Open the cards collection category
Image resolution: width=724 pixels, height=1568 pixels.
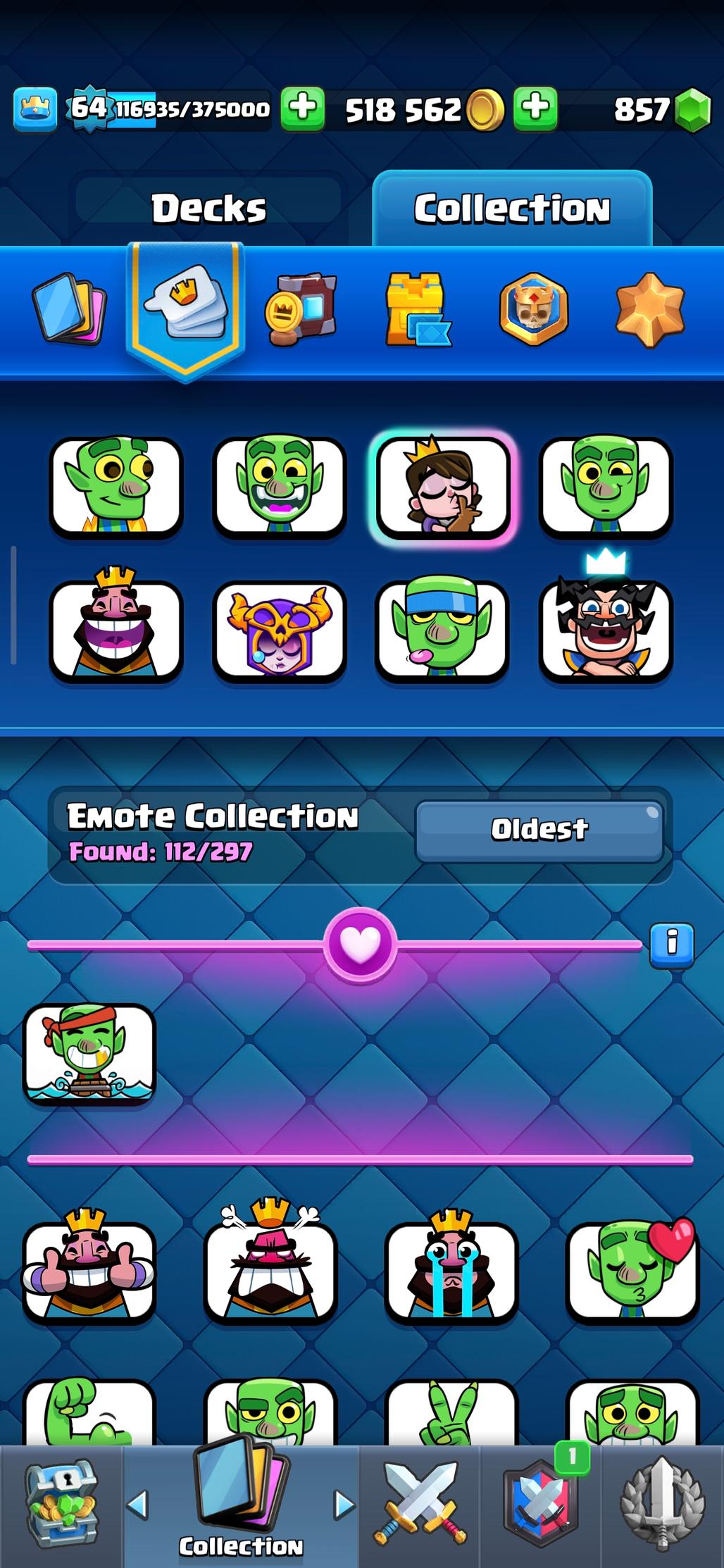point(69,309)
